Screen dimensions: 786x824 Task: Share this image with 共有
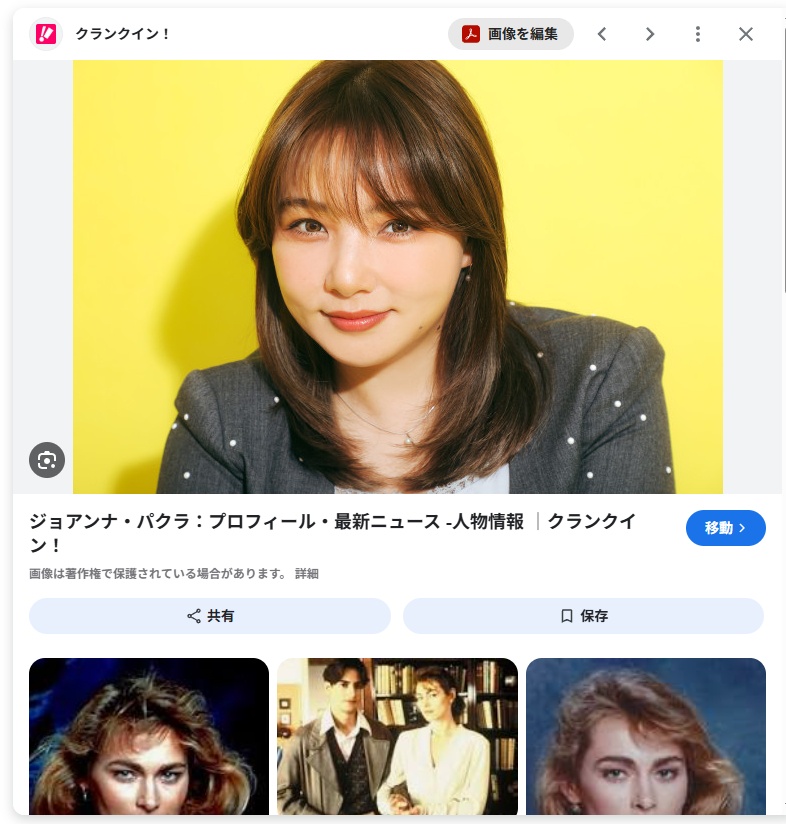tap(210, 615)
